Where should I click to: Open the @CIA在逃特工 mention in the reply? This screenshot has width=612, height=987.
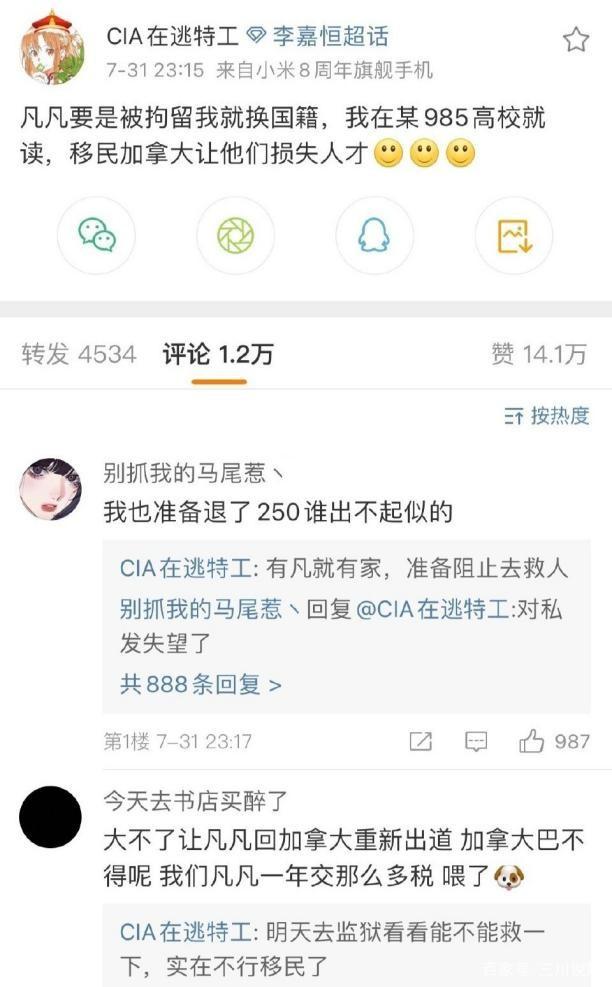tap(439, 608)
